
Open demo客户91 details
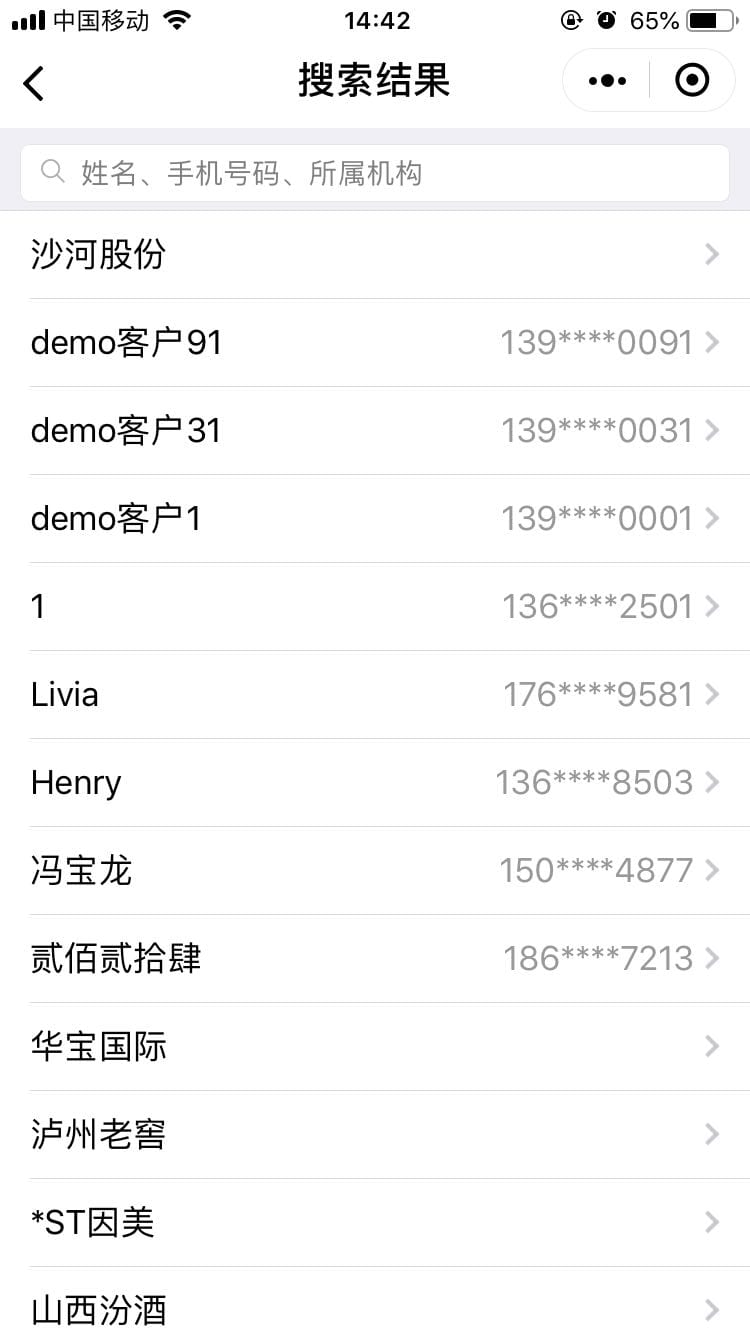pos(375,343)
